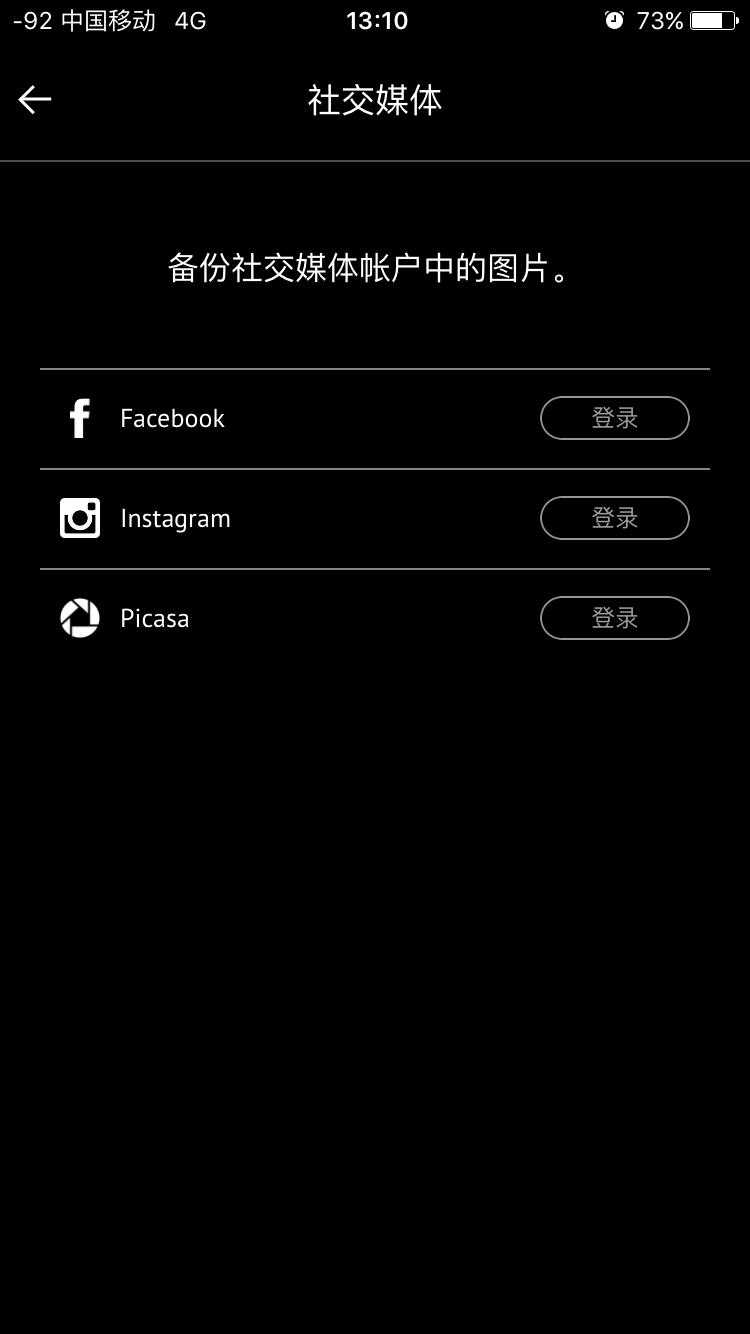
Task: Log in to Instagram with 登录
Action: [x=614, y=518]
